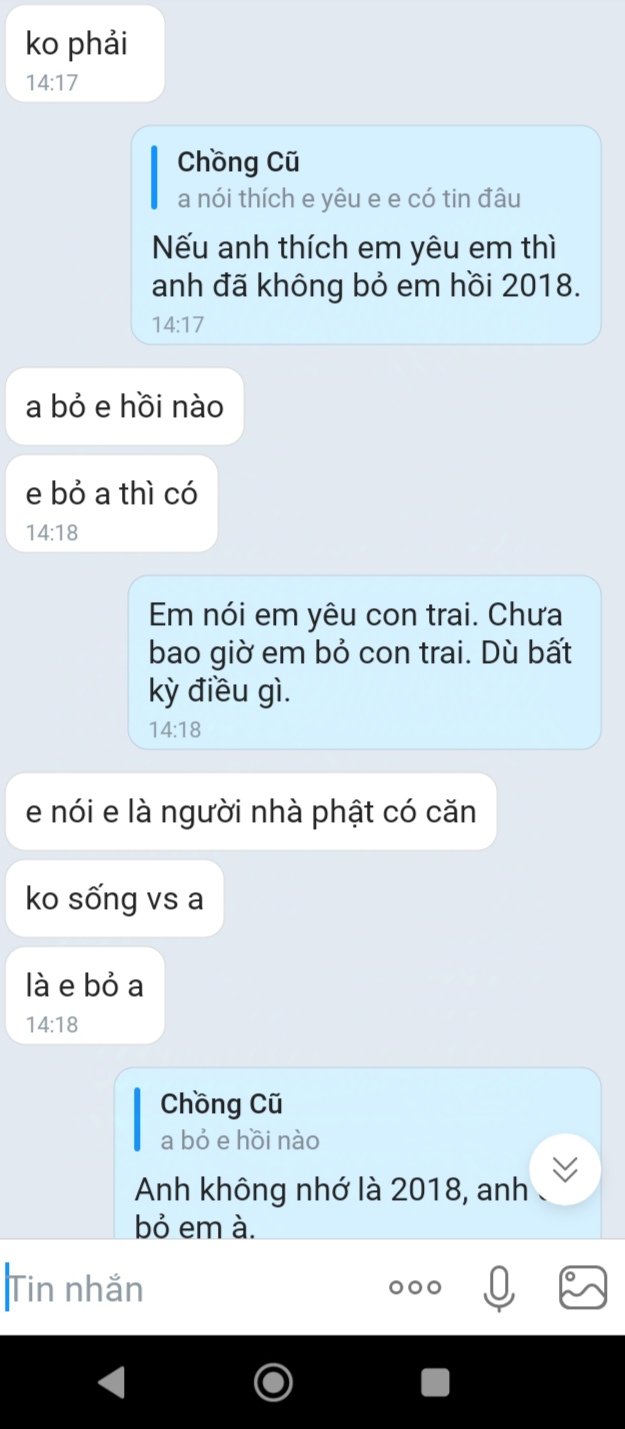Image resolution: width=625 pixels, height=1429 pixels.
Task: Focus the Tin nhắn message field
Action: 190,1289
